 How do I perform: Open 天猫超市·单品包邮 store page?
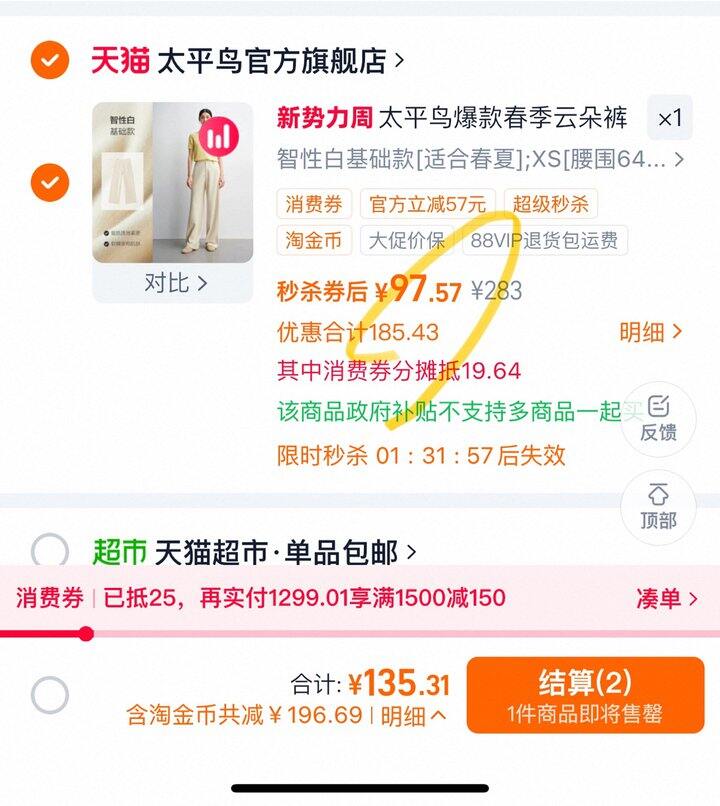click(x=254, y=553)
